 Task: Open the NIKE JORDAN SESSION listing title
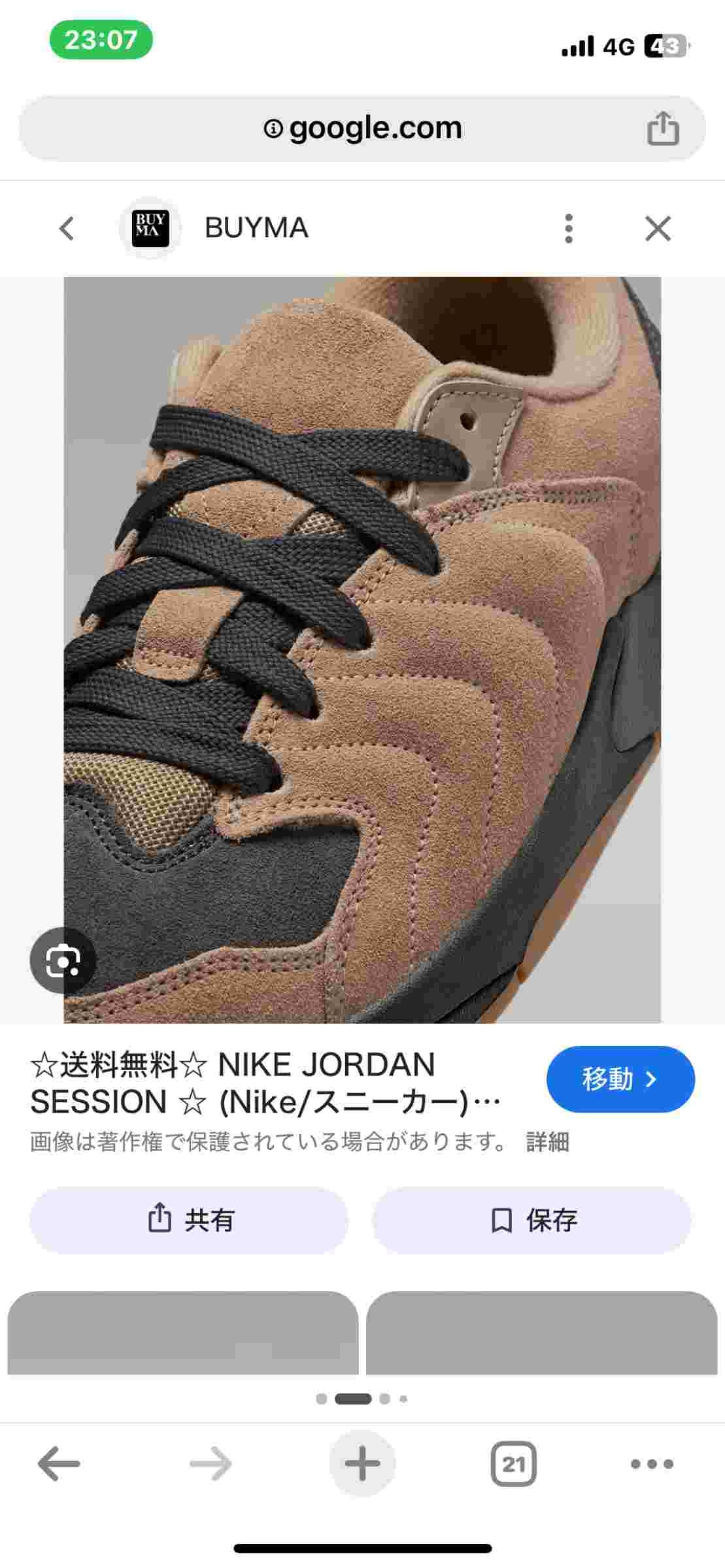(265, 1083)
